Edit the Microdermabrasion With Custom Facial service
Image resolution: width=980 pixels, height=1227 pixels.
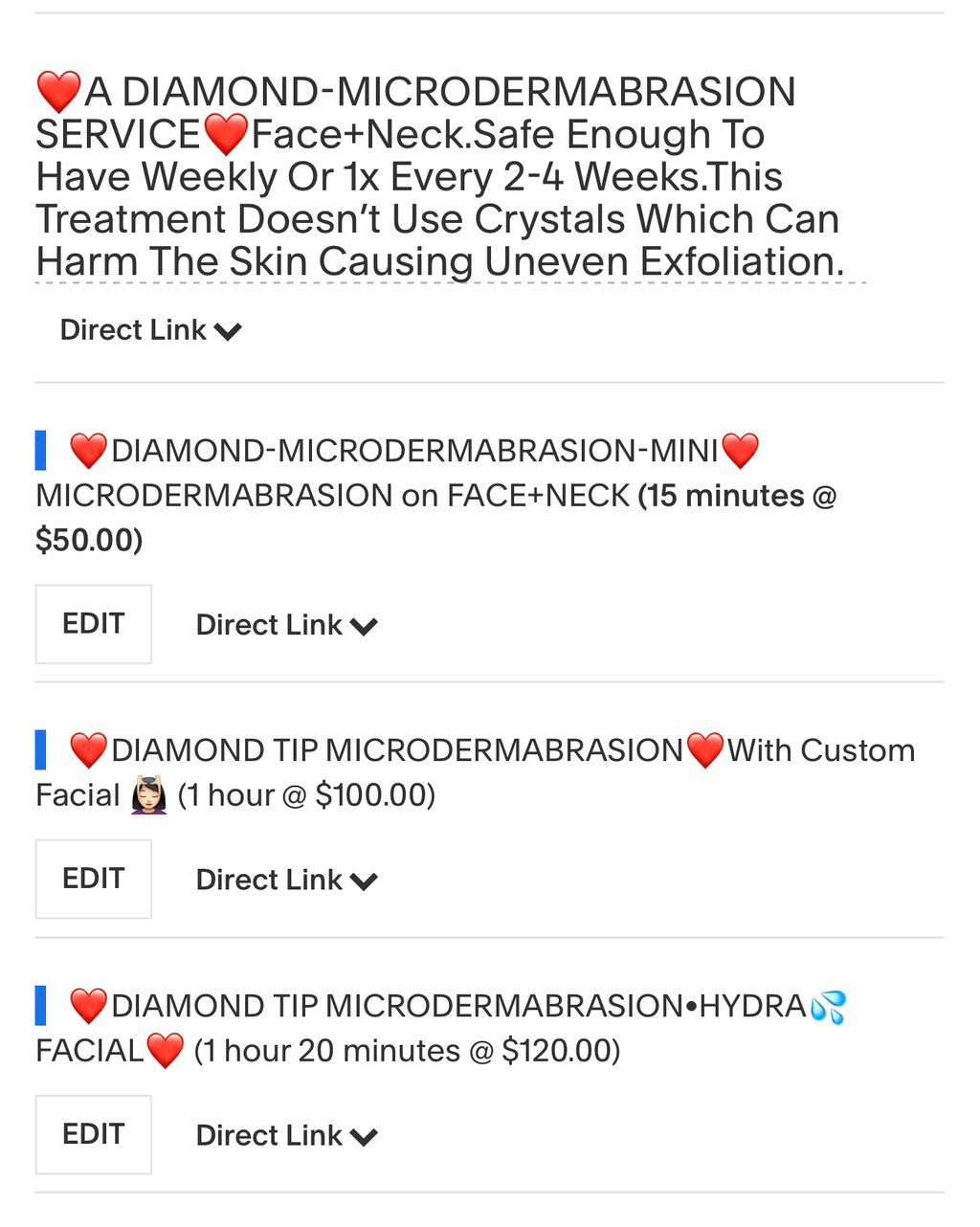[93, 879]
